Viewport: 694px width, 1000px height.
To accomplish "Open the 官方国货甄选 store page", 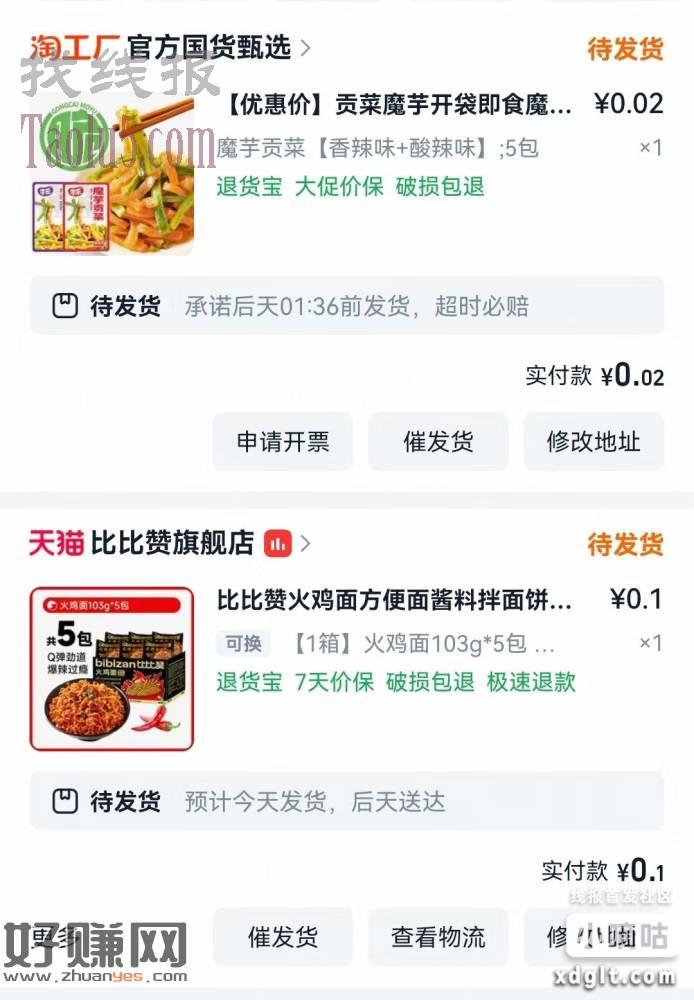I will pyautogui.click(x=208, y=47).
